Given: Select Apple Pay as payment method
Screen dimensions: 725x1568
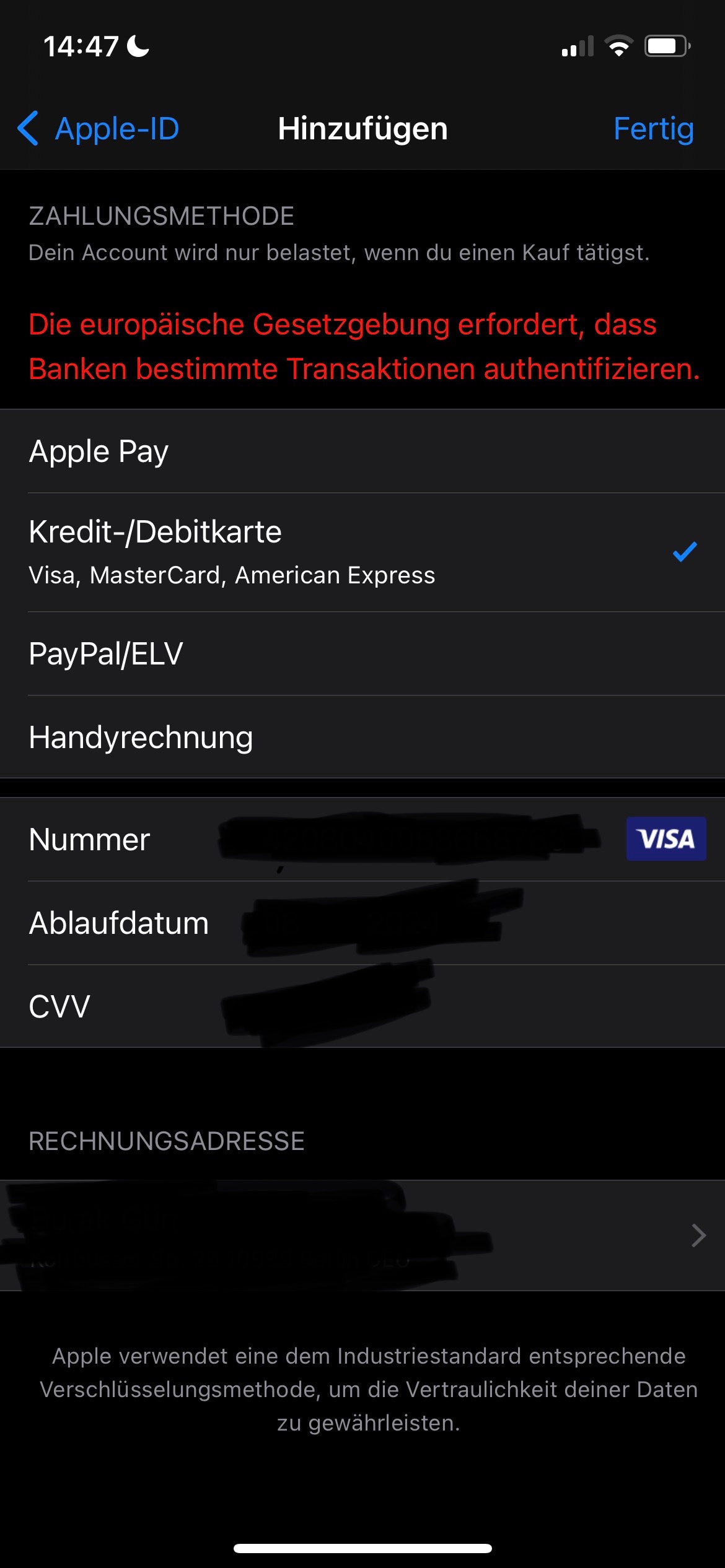Looking at the screenshot, I should click(x=362, y=451).
